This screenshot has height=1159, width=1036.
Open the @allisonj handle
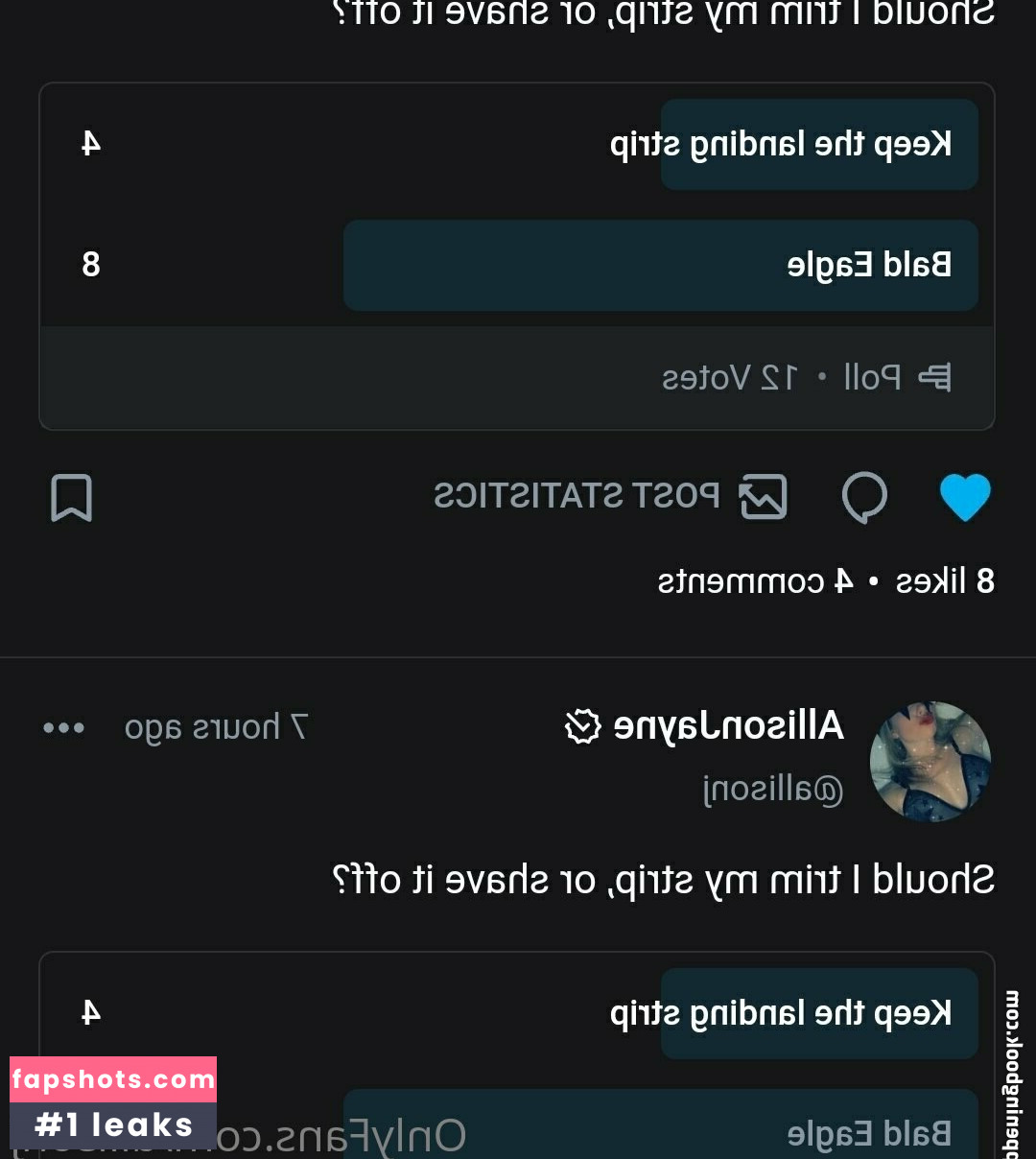pos(773,789)
